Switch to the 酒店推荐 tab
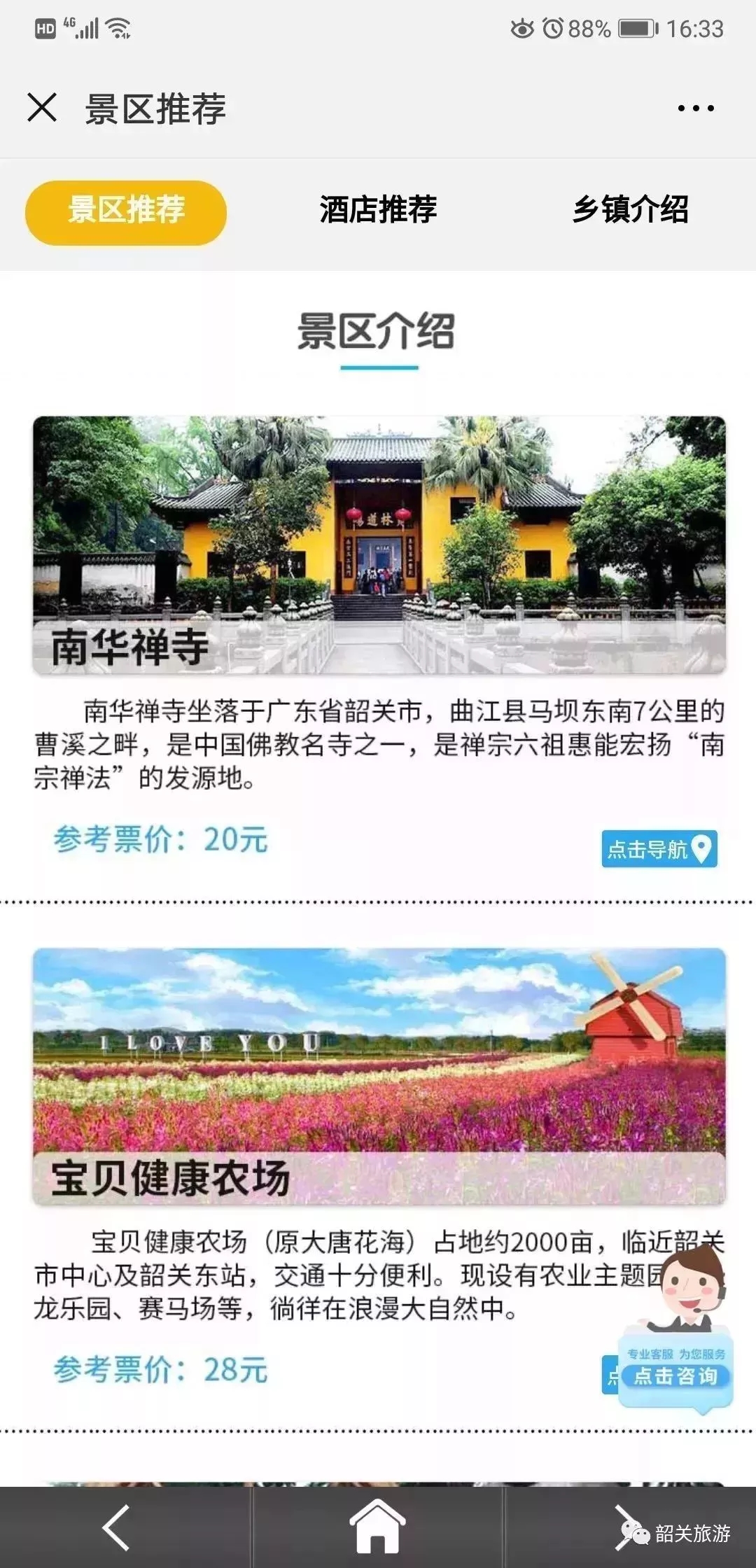Image resolution: width=756 pixels, height=1568 pixels. (378, 210)
